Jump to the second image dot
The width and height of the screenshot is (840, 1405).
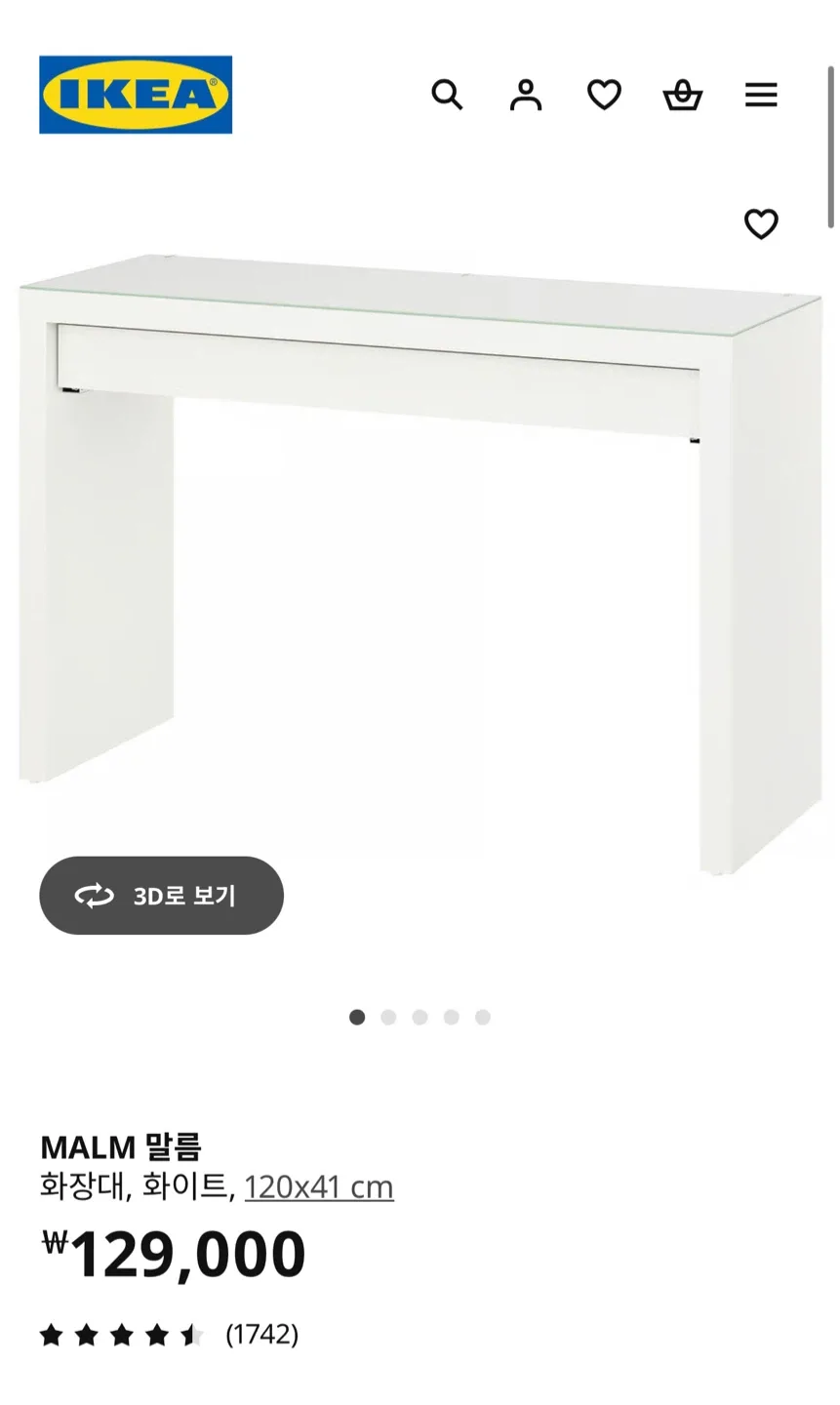388,1017
